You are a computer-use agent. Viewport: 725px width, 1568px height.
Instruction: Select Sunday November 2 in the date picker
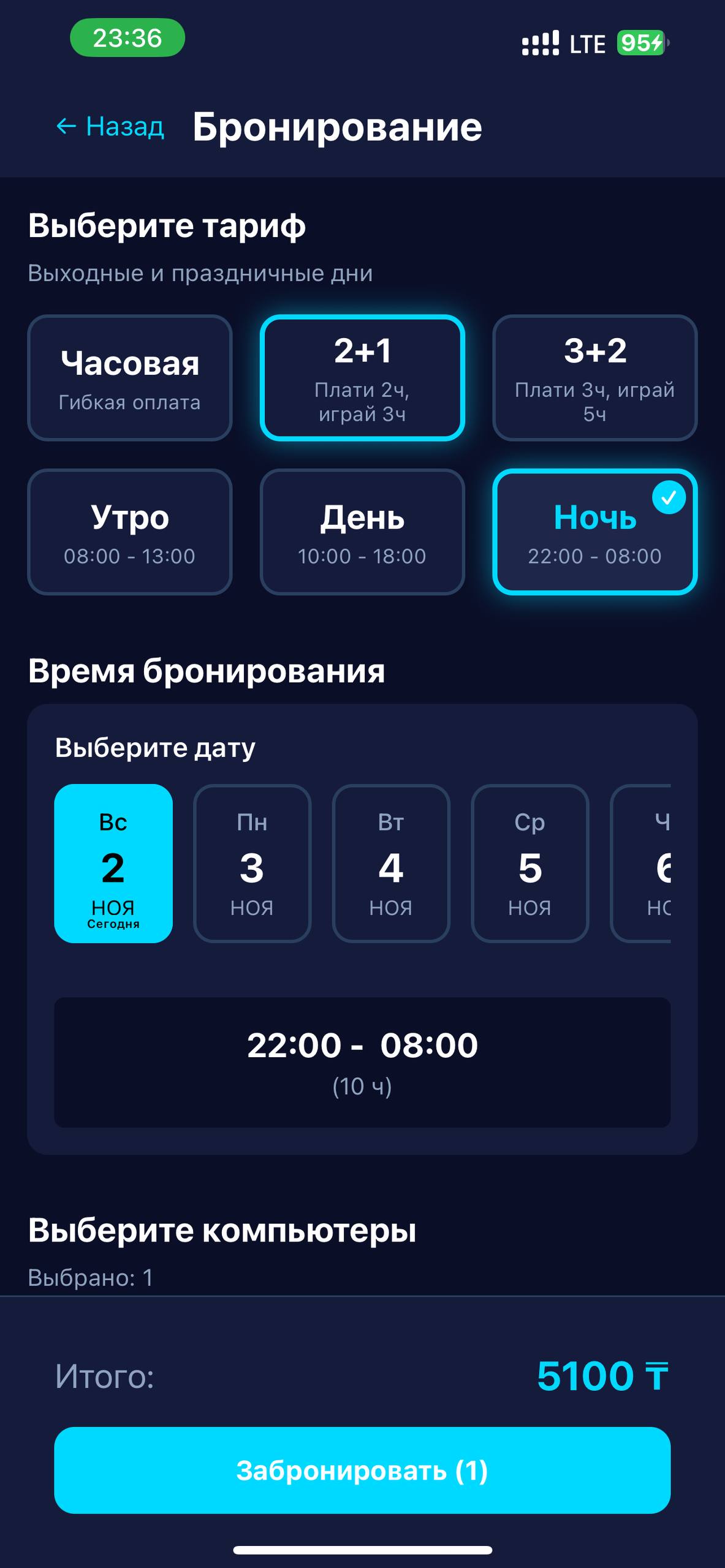pos(114,865)
